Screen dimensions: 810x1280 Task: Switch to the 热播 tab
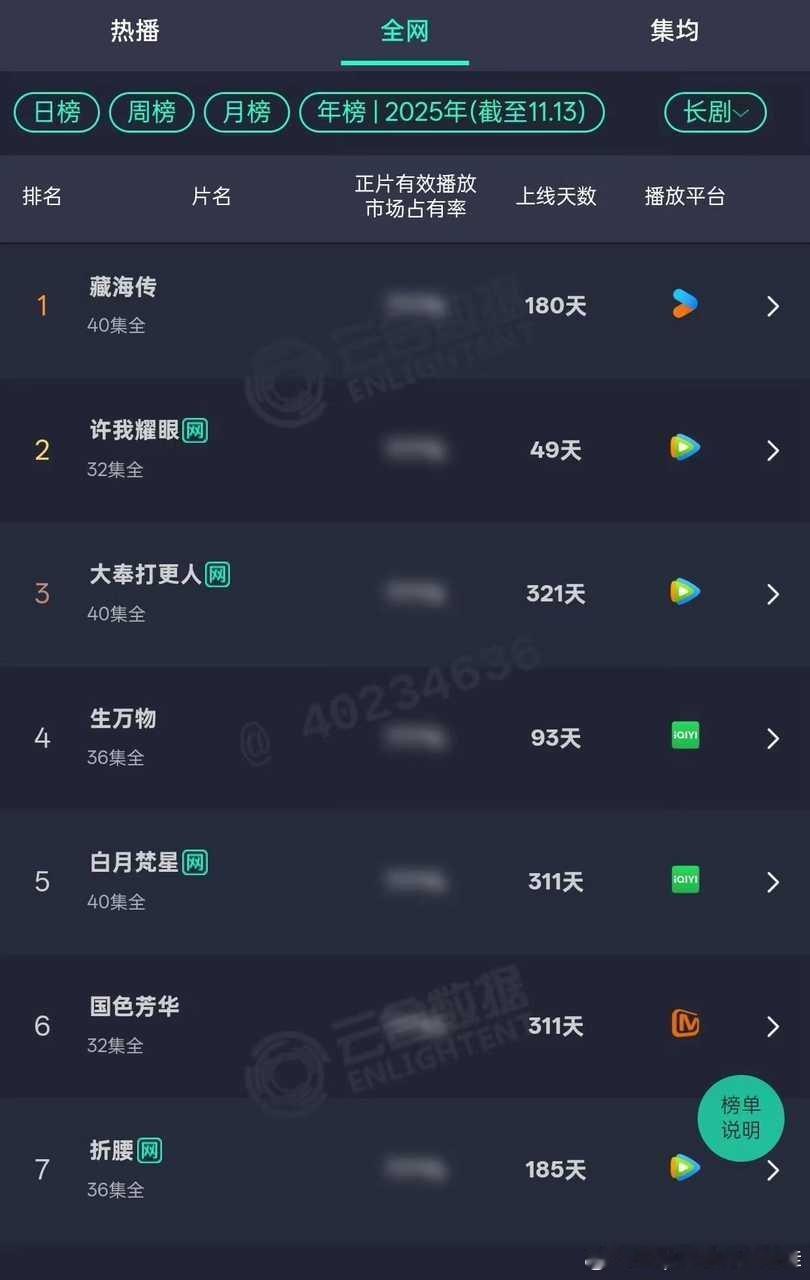[x=132, y=32]
